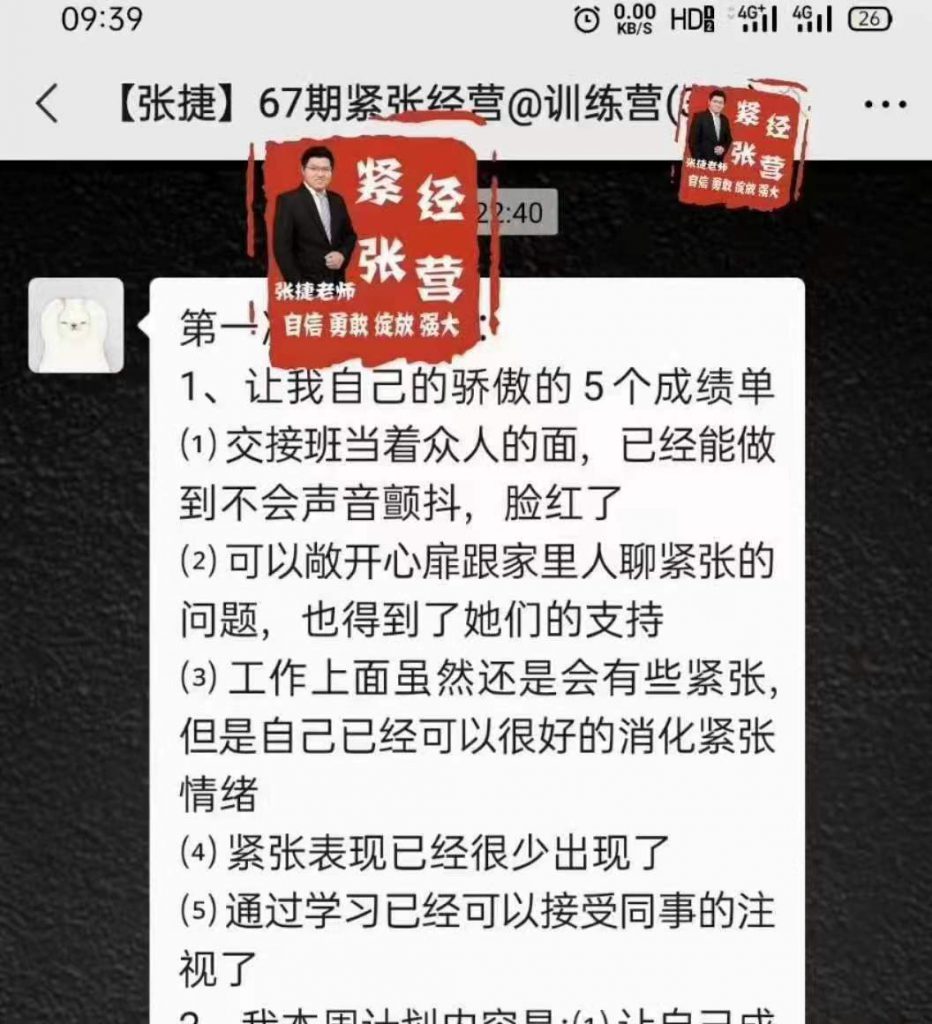Image resolution: width=932 pixels, height=1024 pixels.
Task: Open the message sender's alpaca avatar profile
Action: tap(76, 326)
